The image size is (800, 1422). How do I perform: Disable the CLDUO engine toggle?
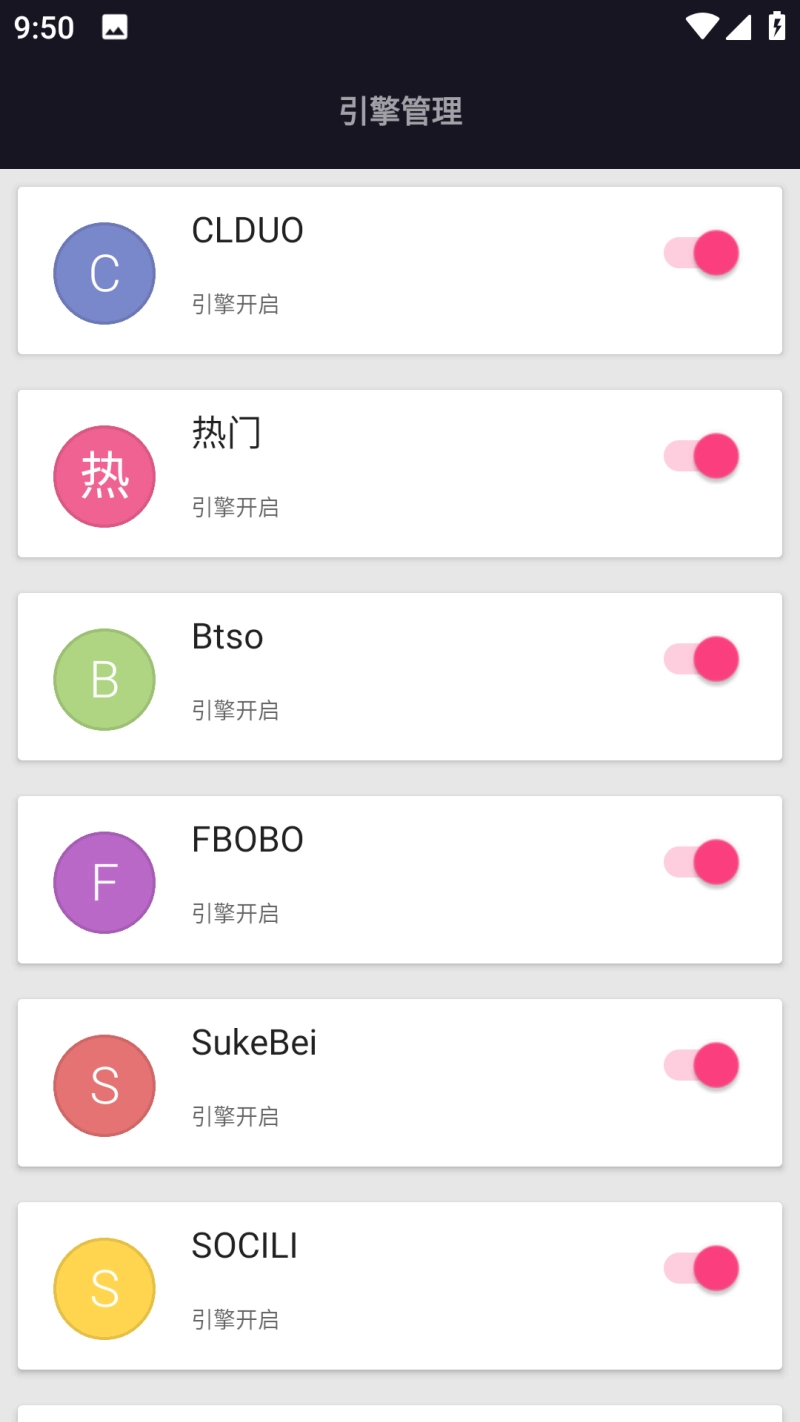point(701,253)
